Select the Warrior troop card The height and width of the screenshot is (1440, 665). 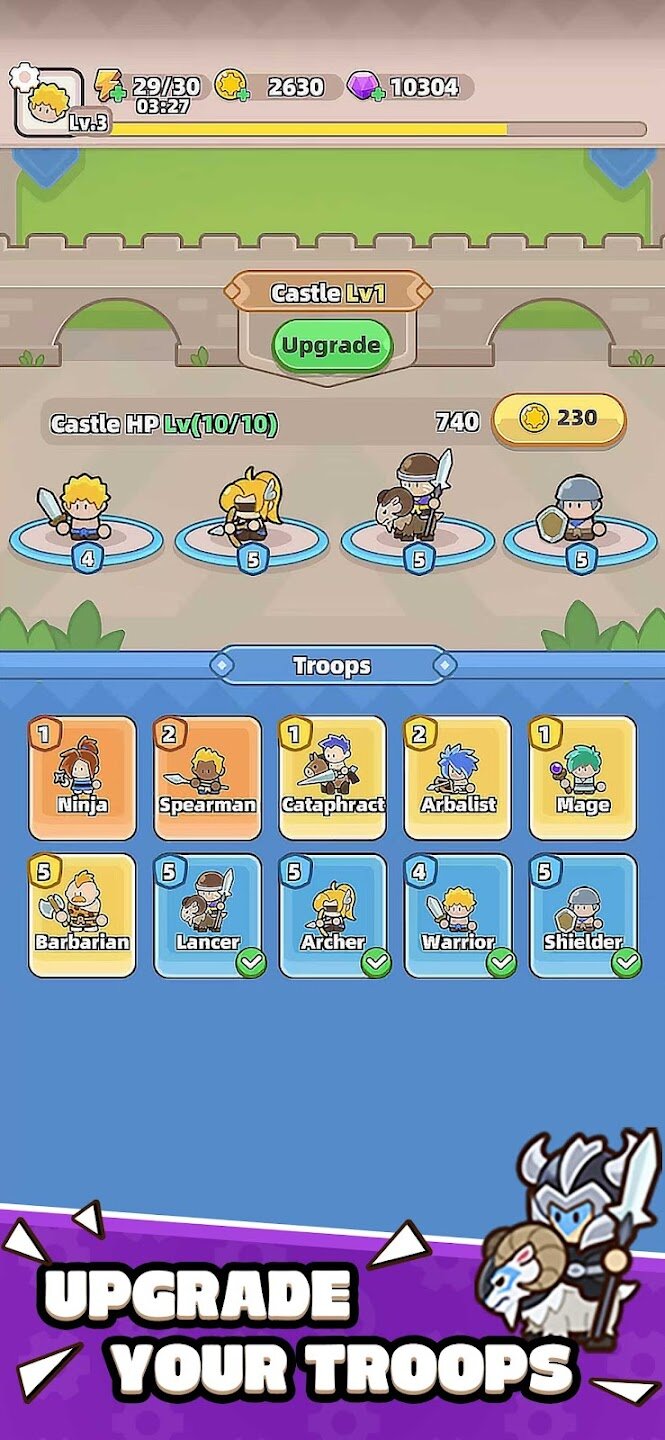tap(457, 914)
